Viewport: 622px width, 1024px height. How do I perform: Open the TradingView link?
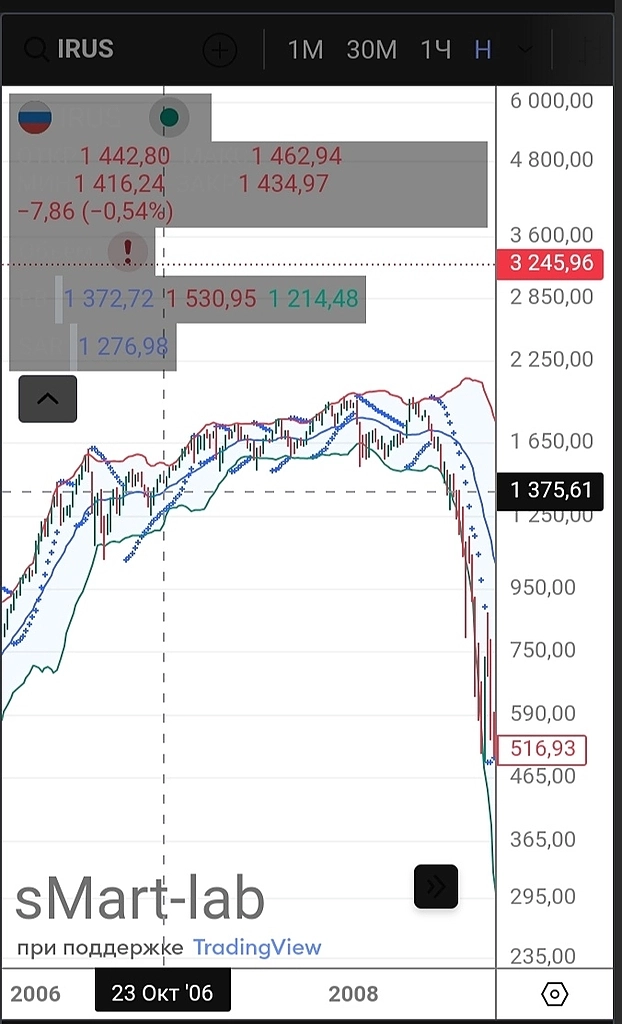[x=257, y=947]
